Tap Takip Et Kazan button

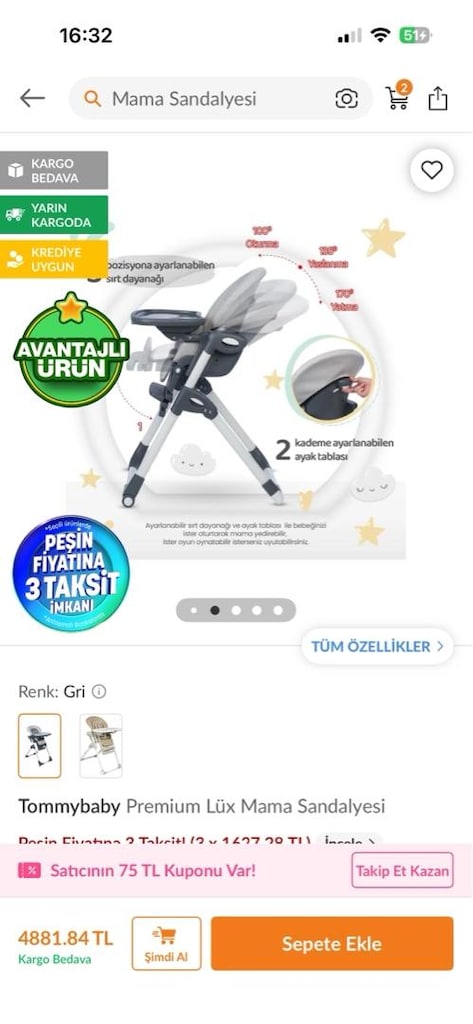click(402, 870)
